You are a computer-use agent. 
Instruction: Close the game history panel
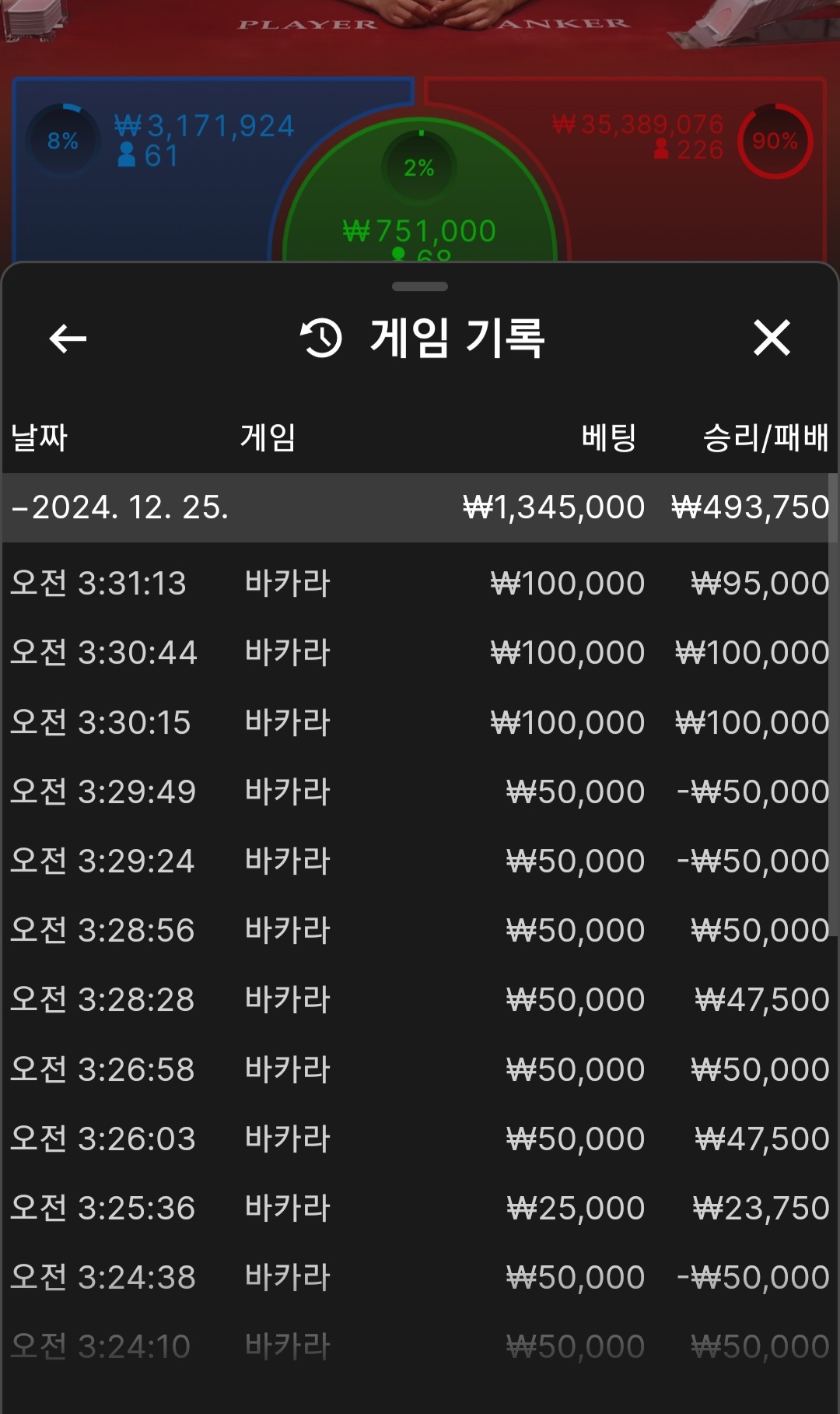[x=772, y=338]
